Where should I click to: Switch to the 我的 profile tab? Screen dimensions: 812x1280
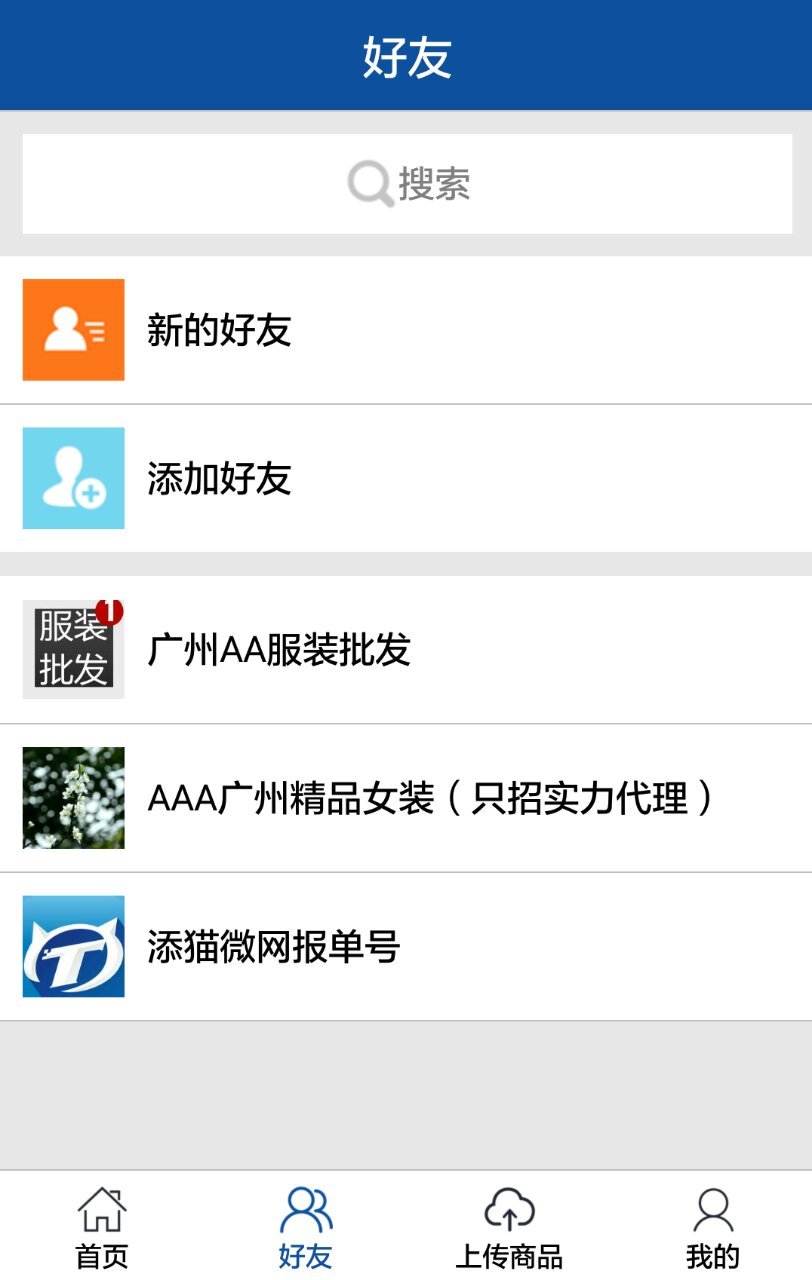pos(712,1228)
